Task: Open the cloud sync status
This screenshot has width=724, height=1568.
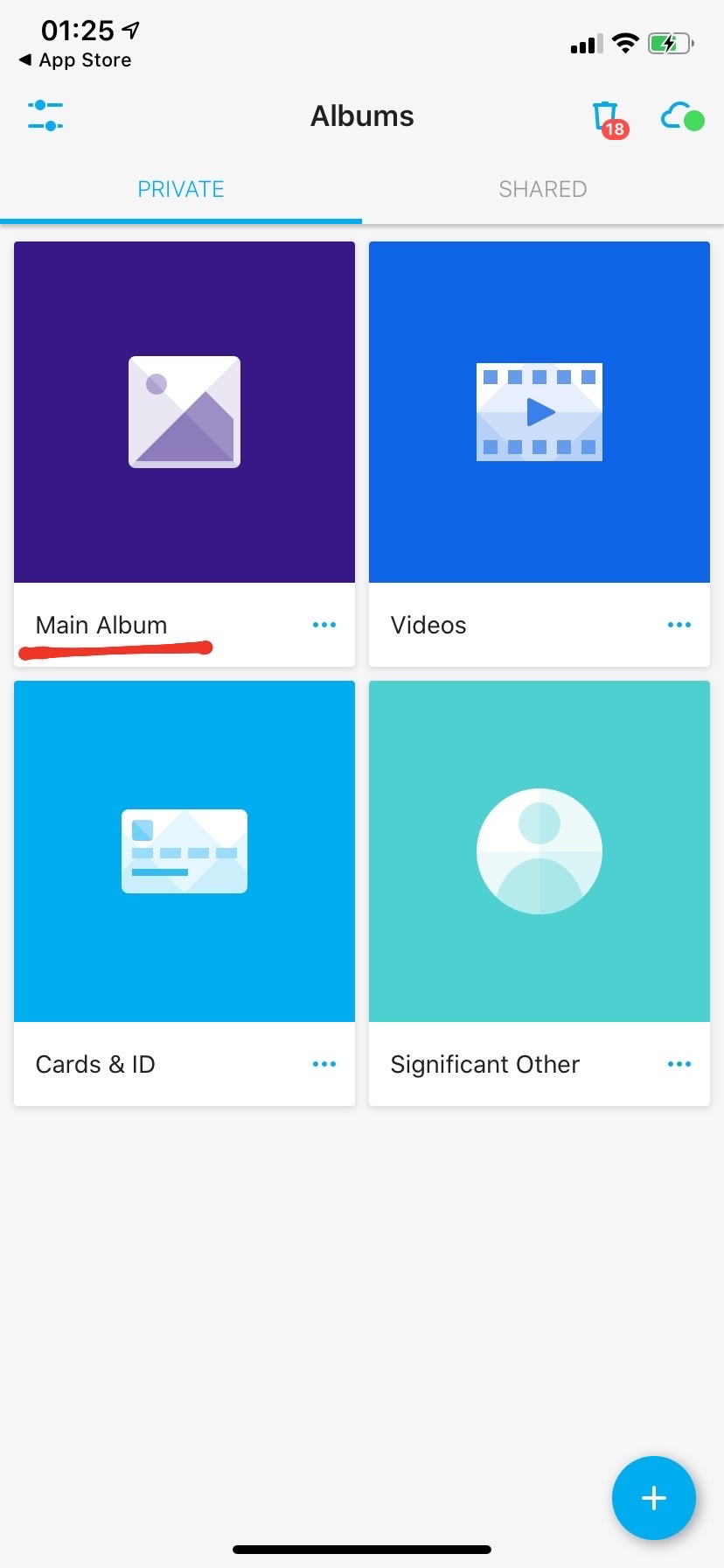Action: tap(681, 116)
